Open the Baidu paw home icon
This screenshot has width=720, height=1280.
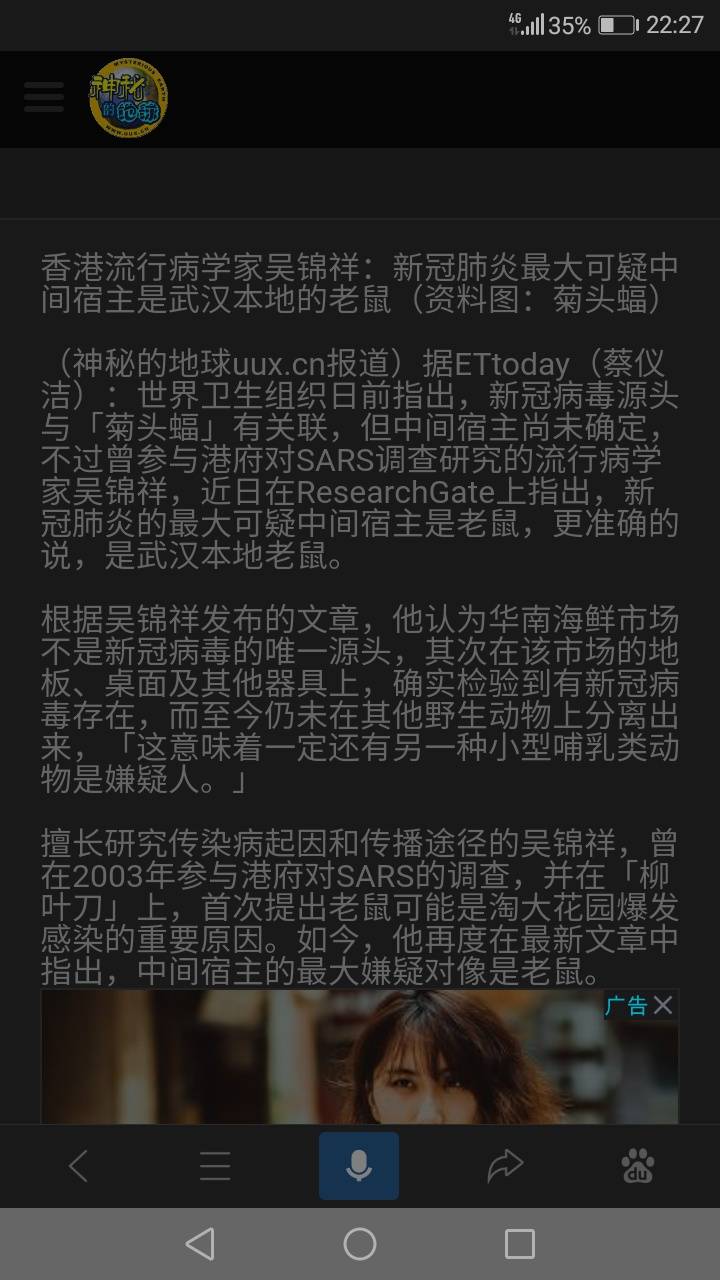coord(638,1166)
